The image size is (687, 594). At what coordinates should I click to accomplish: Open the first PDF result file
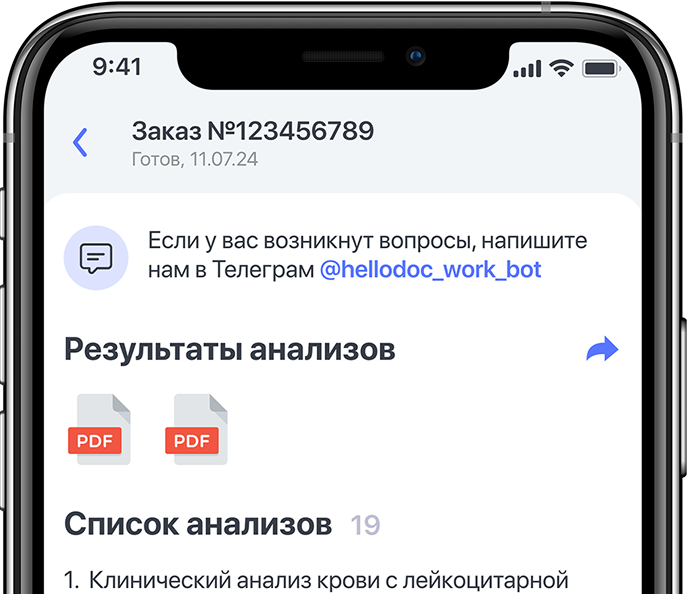click(100, 430)
